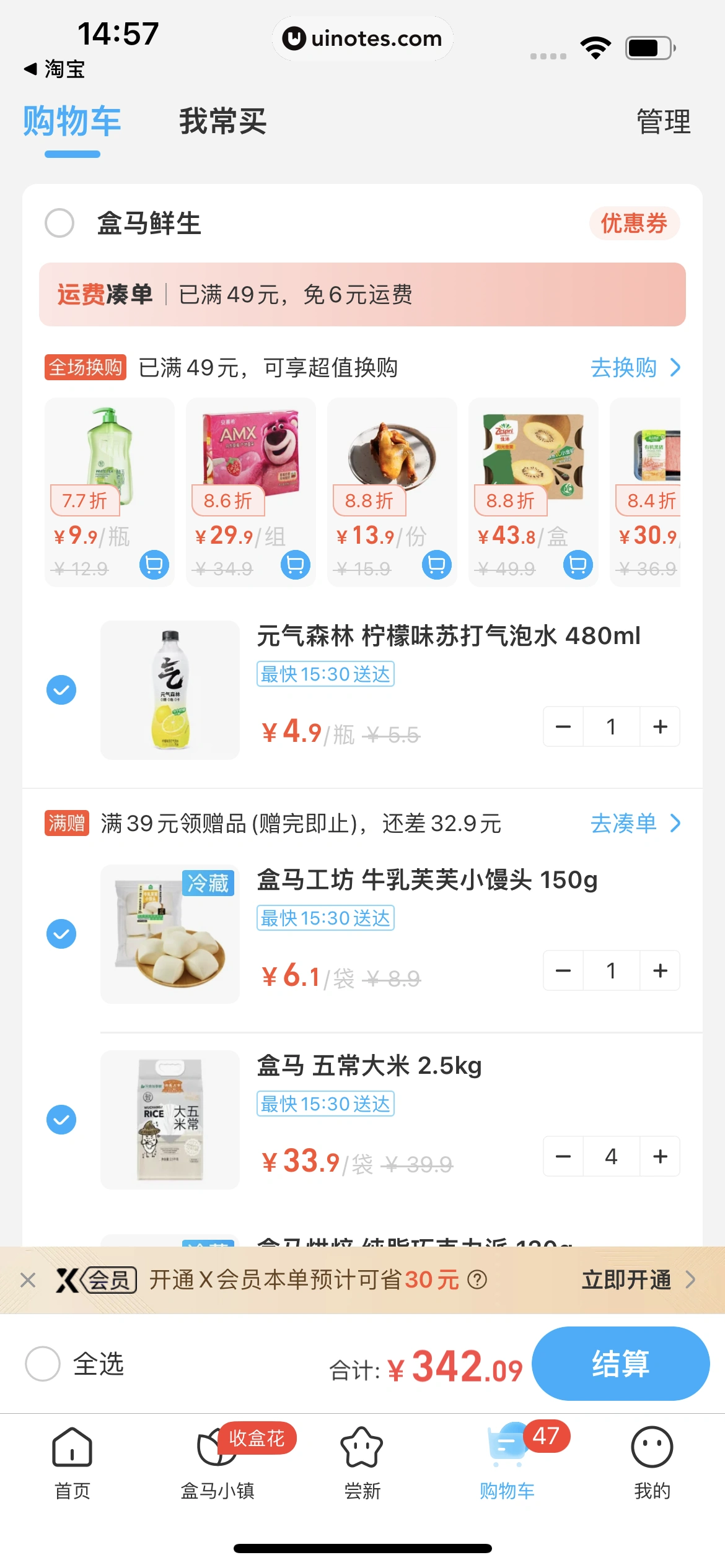The image size is (725, 1568).
Task: Open the 优惠券 coupon button
Action: click(x=633, y=224)
